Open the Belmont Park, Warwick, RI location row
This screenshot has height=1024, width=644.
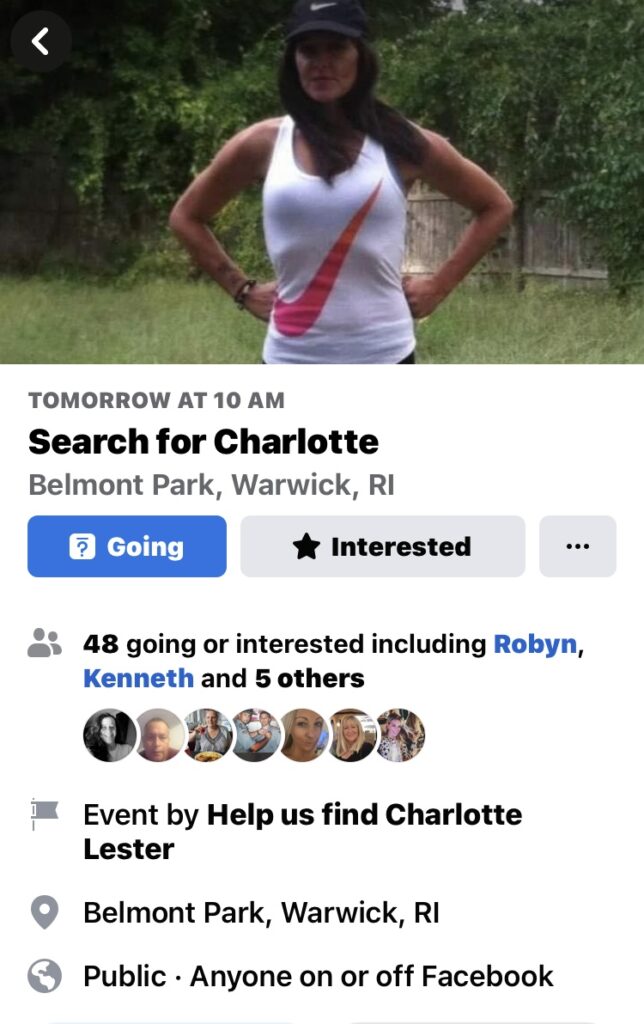click(261, 912)
